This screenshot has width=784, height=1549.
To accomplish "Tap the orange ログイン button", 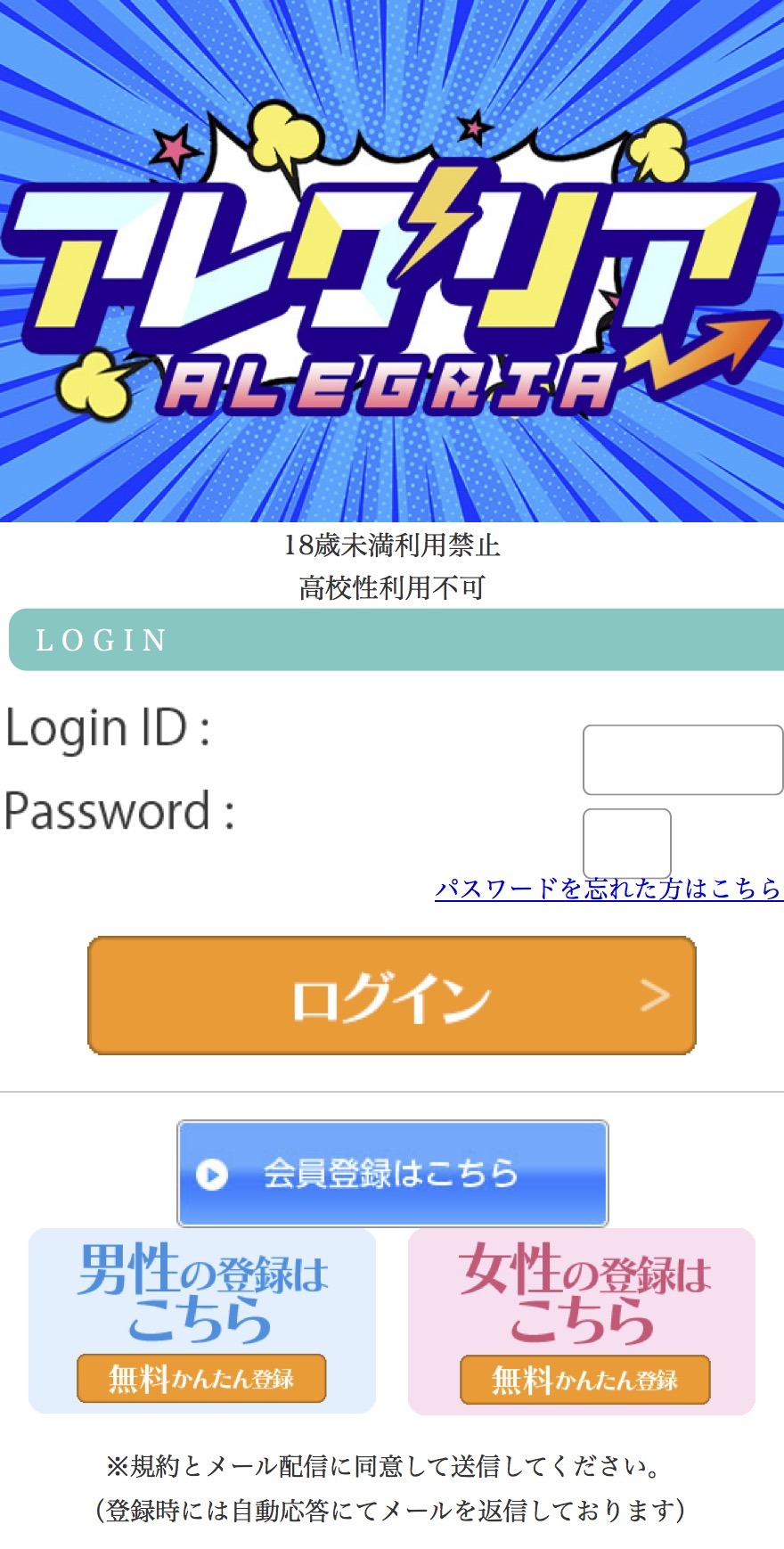I will click(391, 996).
